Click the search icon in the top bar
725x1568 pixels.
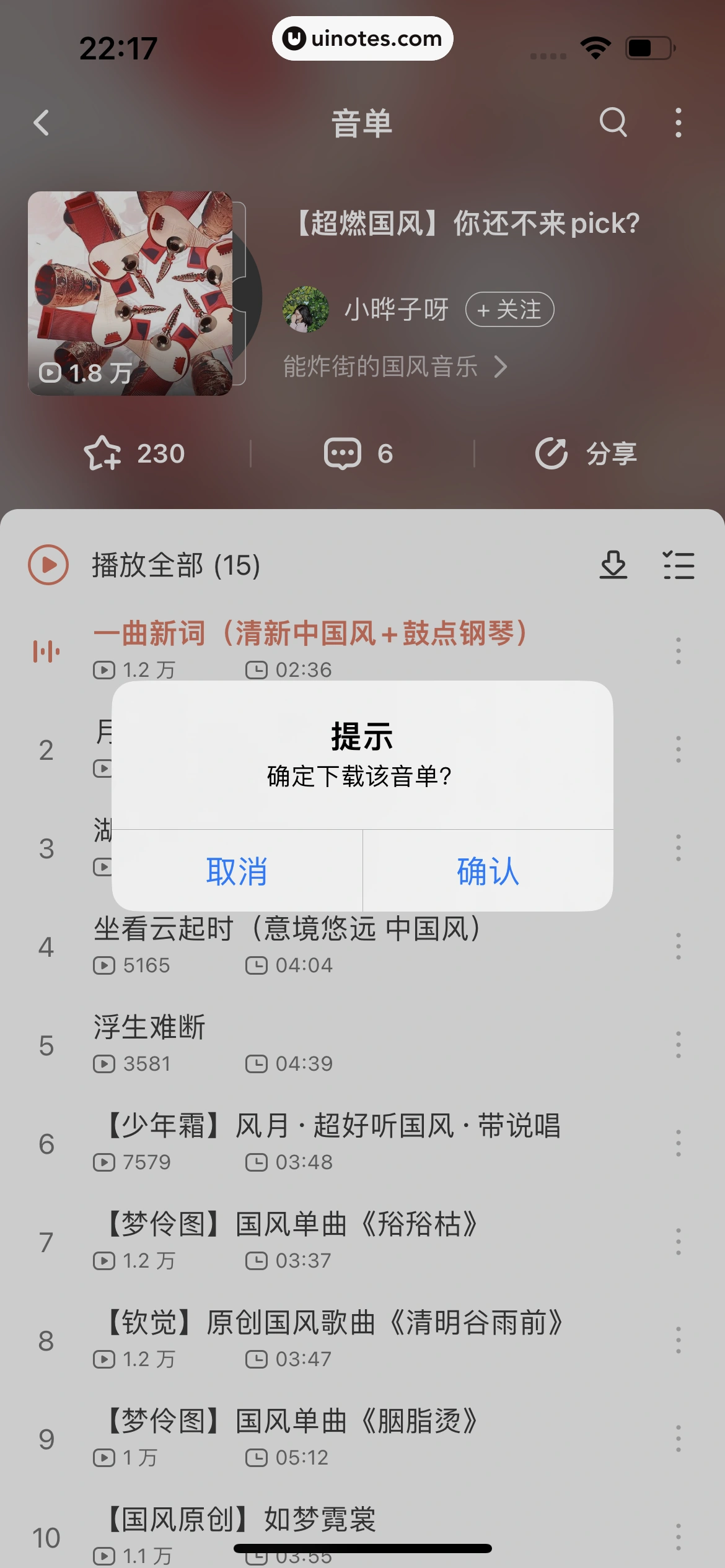612,122
